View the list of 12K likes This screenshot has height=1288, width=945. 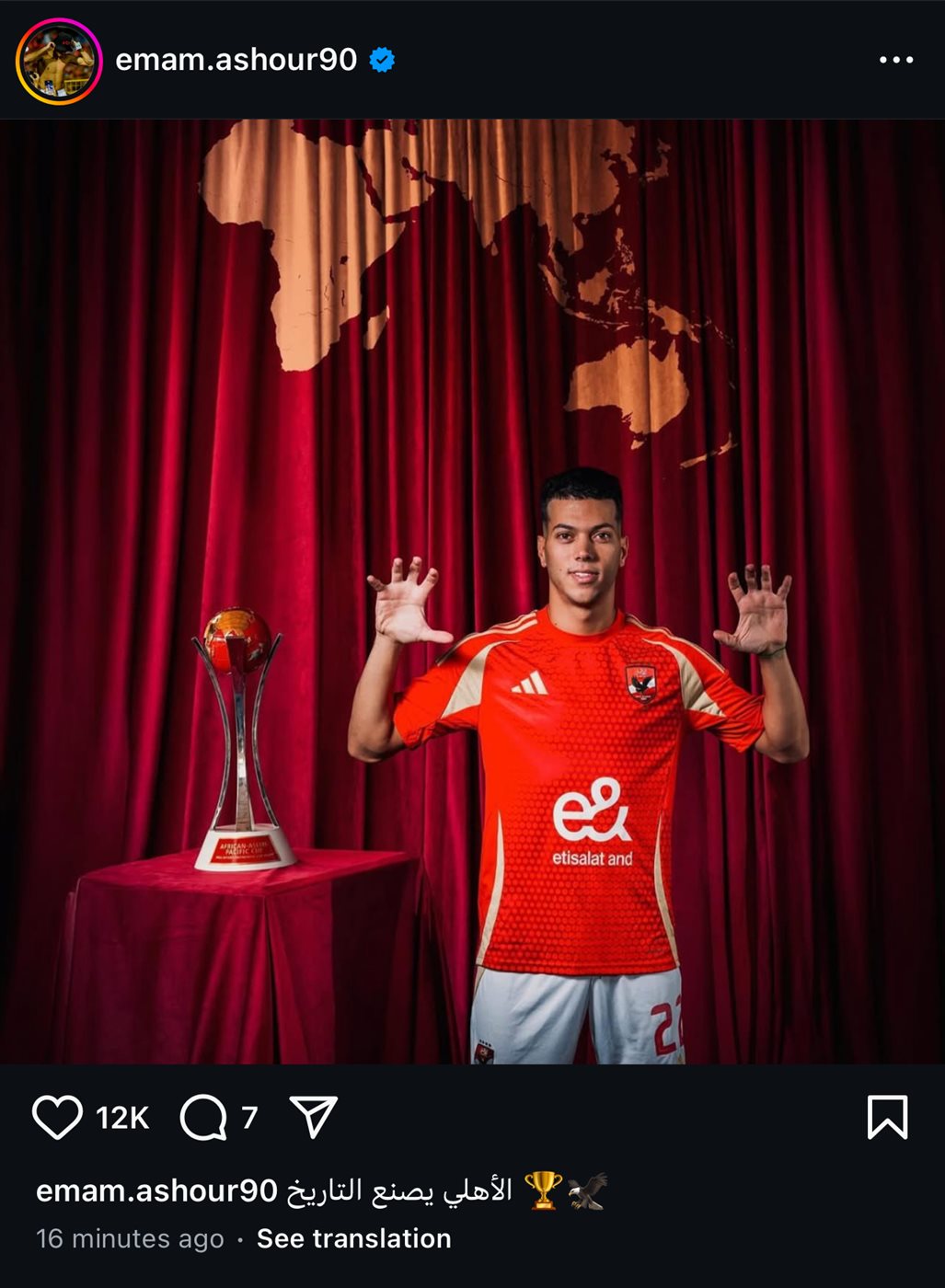(122, 1118)
